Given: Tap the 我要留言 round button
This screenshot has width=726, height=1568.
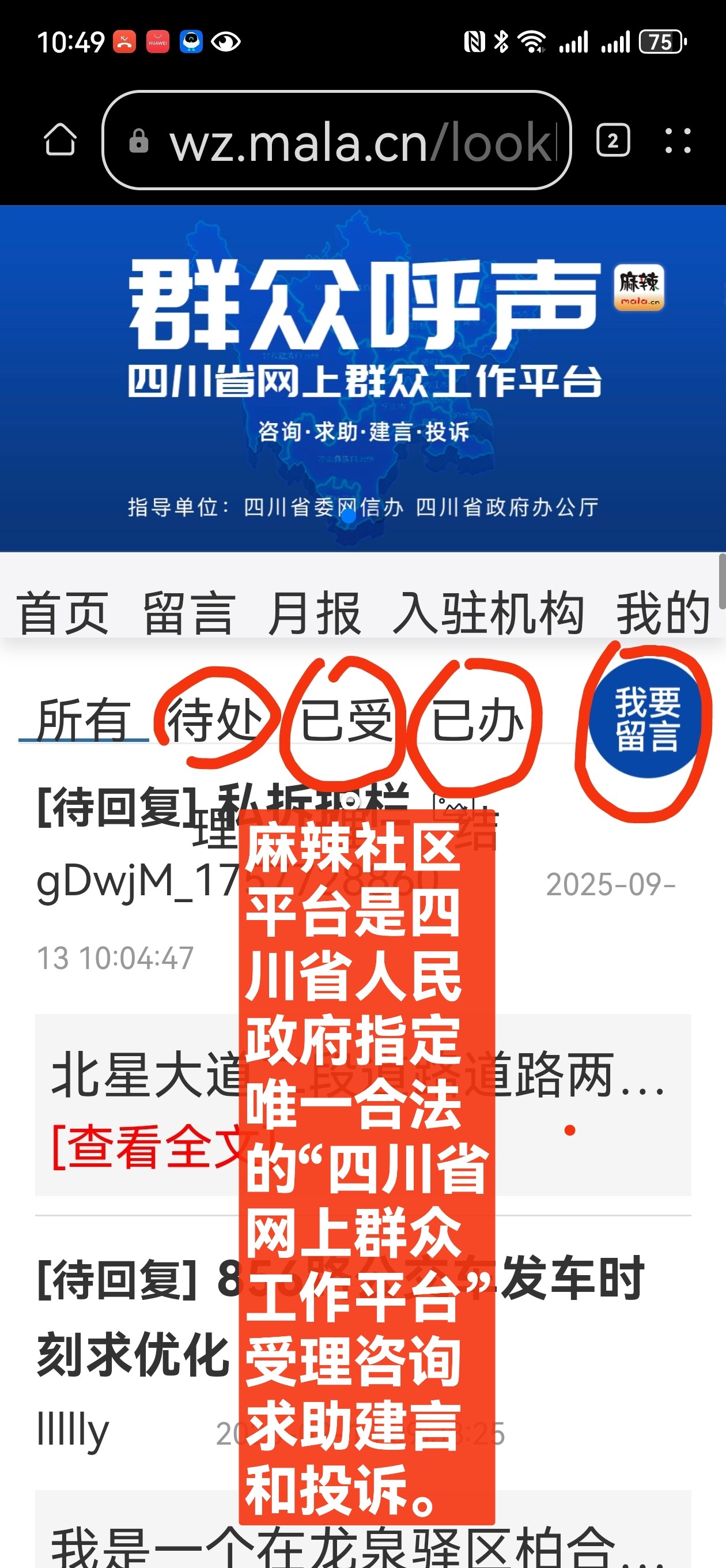Looking at the screenshot, I should [x=646, y=719].
